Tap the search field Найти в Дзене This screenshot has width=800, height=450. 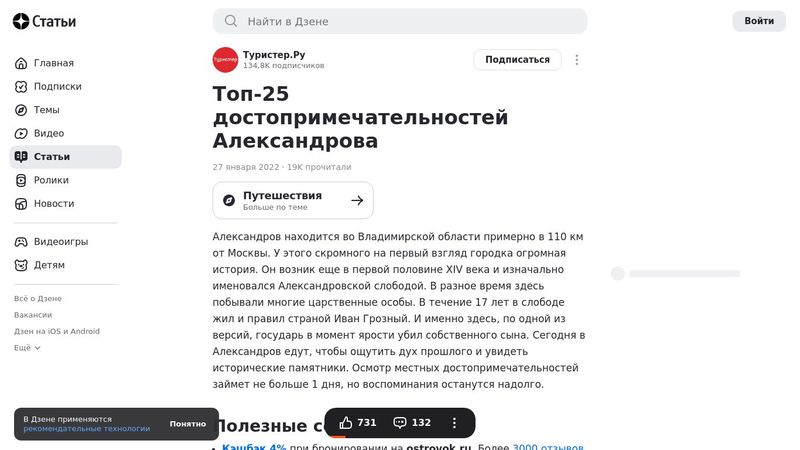pos(400,21)
